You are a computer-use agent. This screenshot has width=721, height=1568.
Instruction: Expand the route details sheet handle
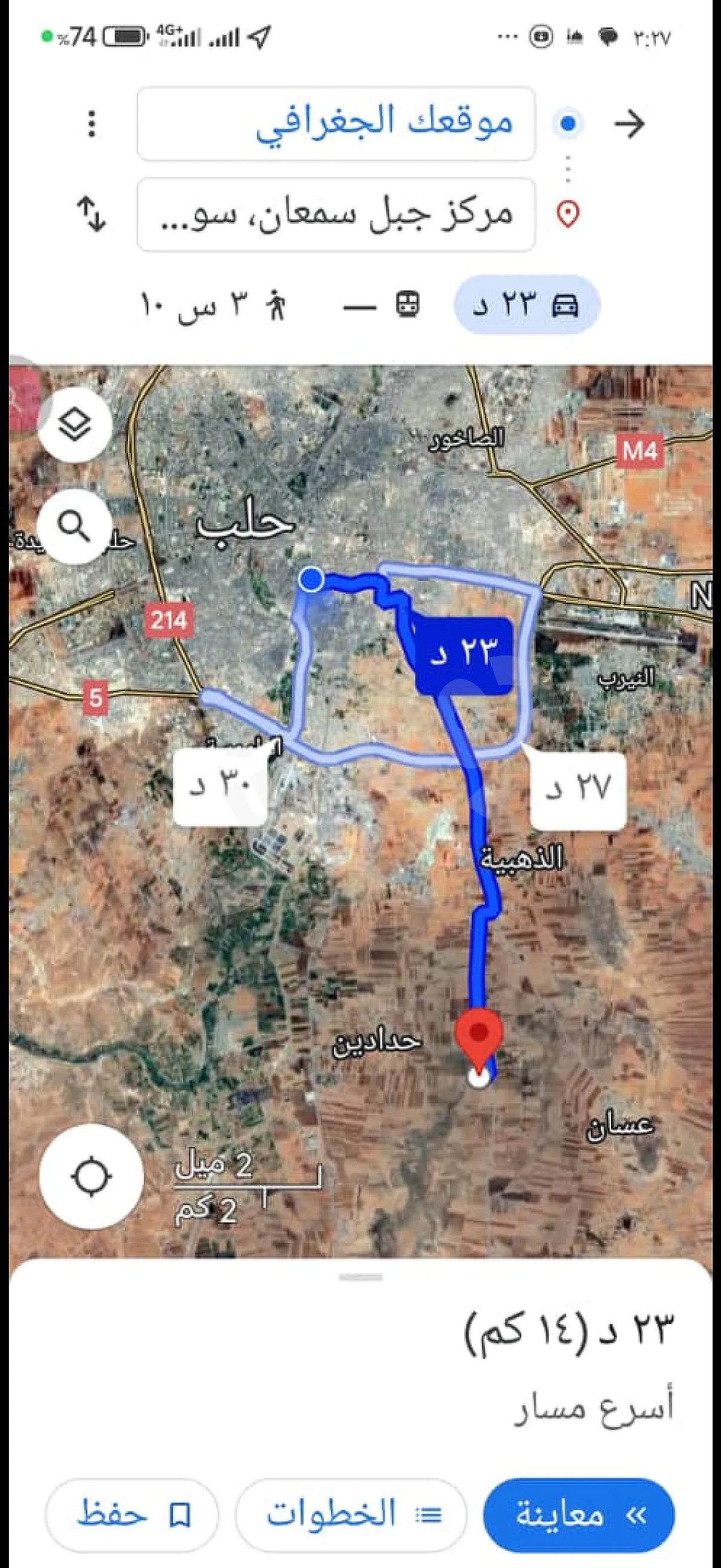360,1277
